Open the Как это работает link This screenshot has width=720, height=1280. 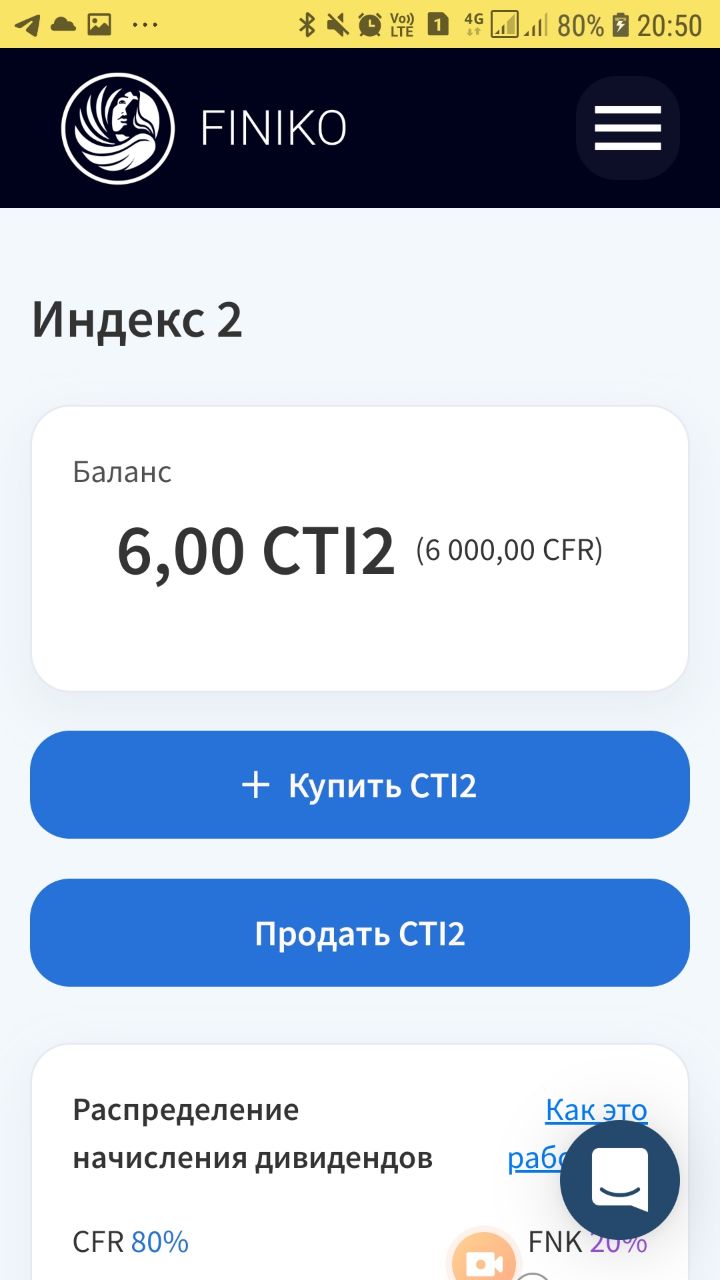(x=597, y=1111)
